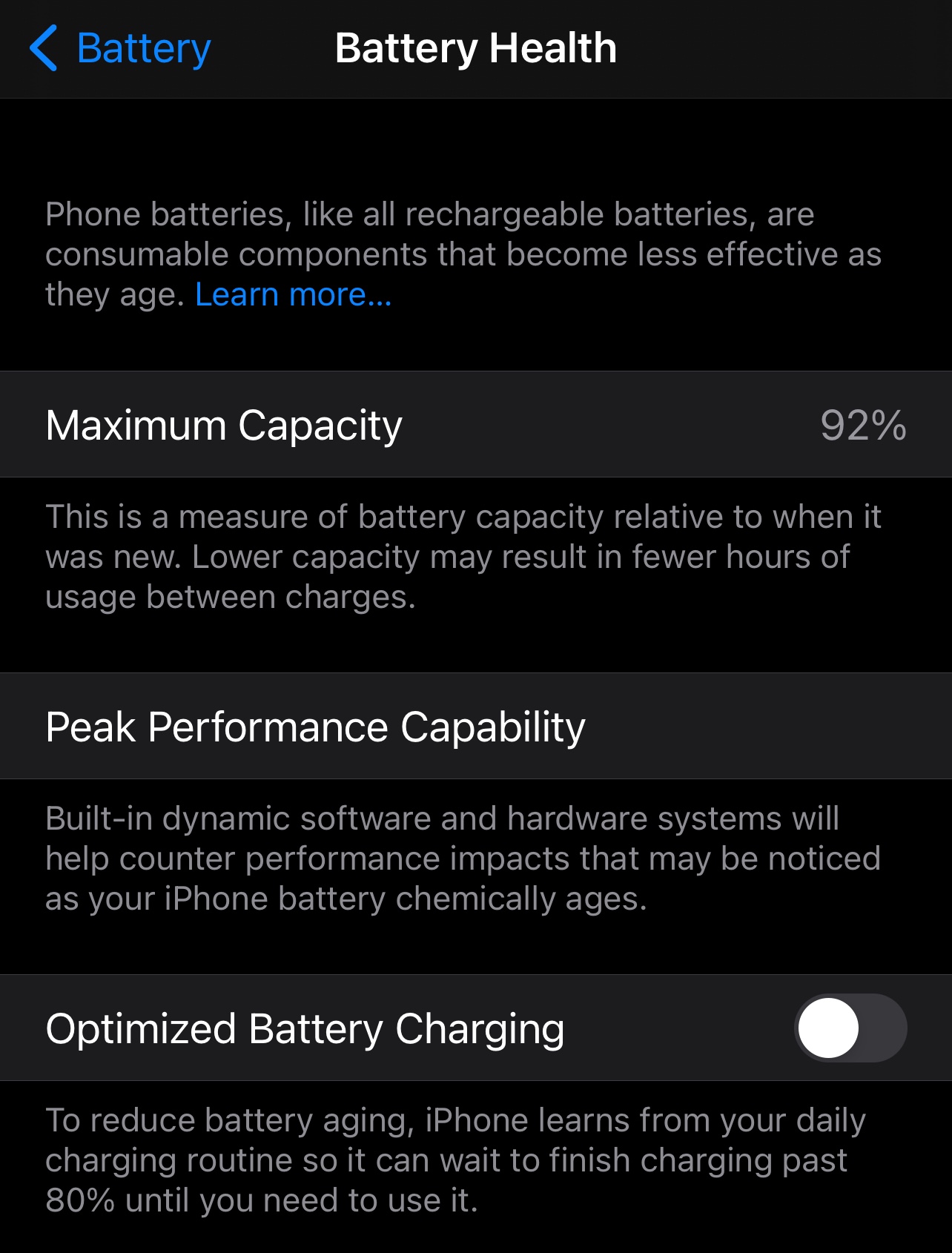Go back to Battery settings
Viewport: 952px width, 1253px height.
pyautogui.click(x=121, y=49)
